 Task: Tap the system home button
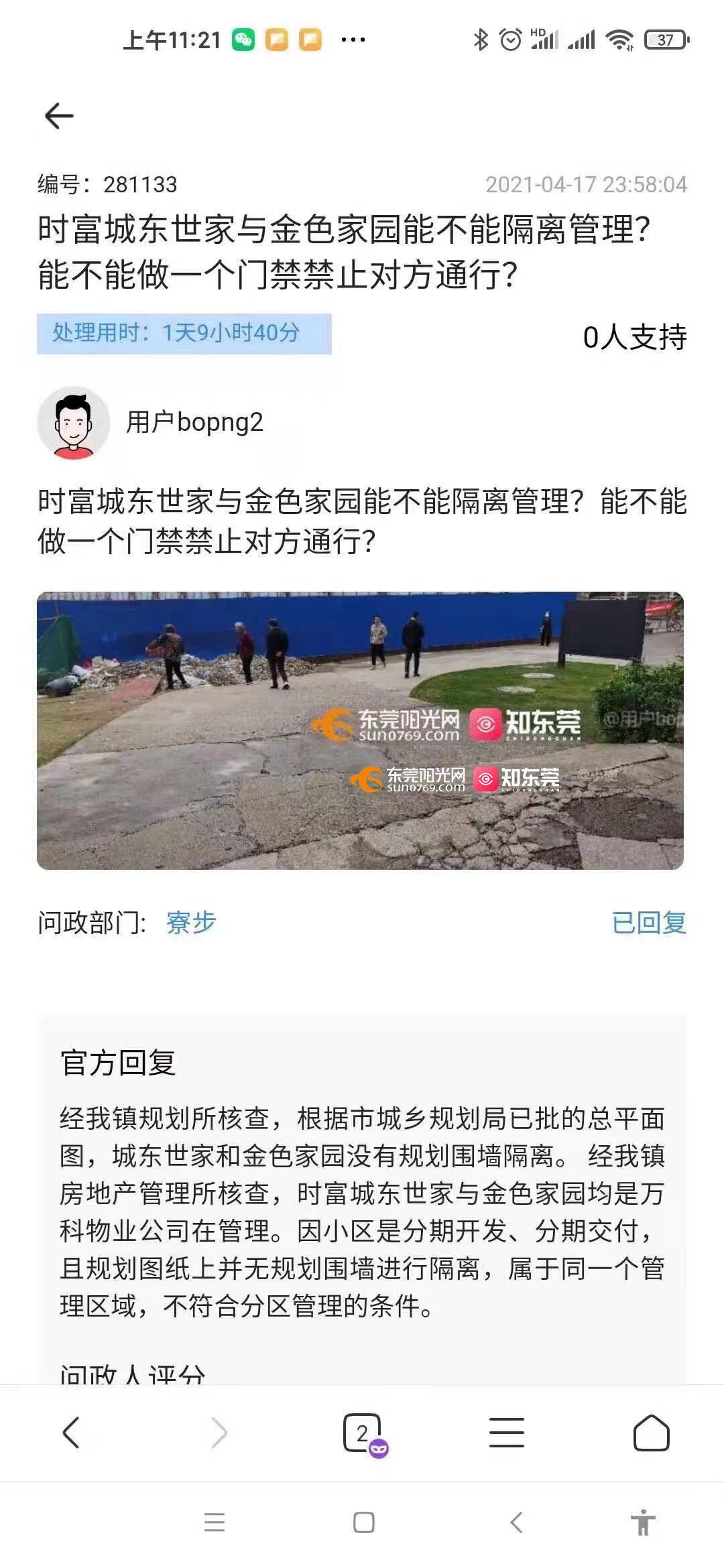click(363, 1522)
